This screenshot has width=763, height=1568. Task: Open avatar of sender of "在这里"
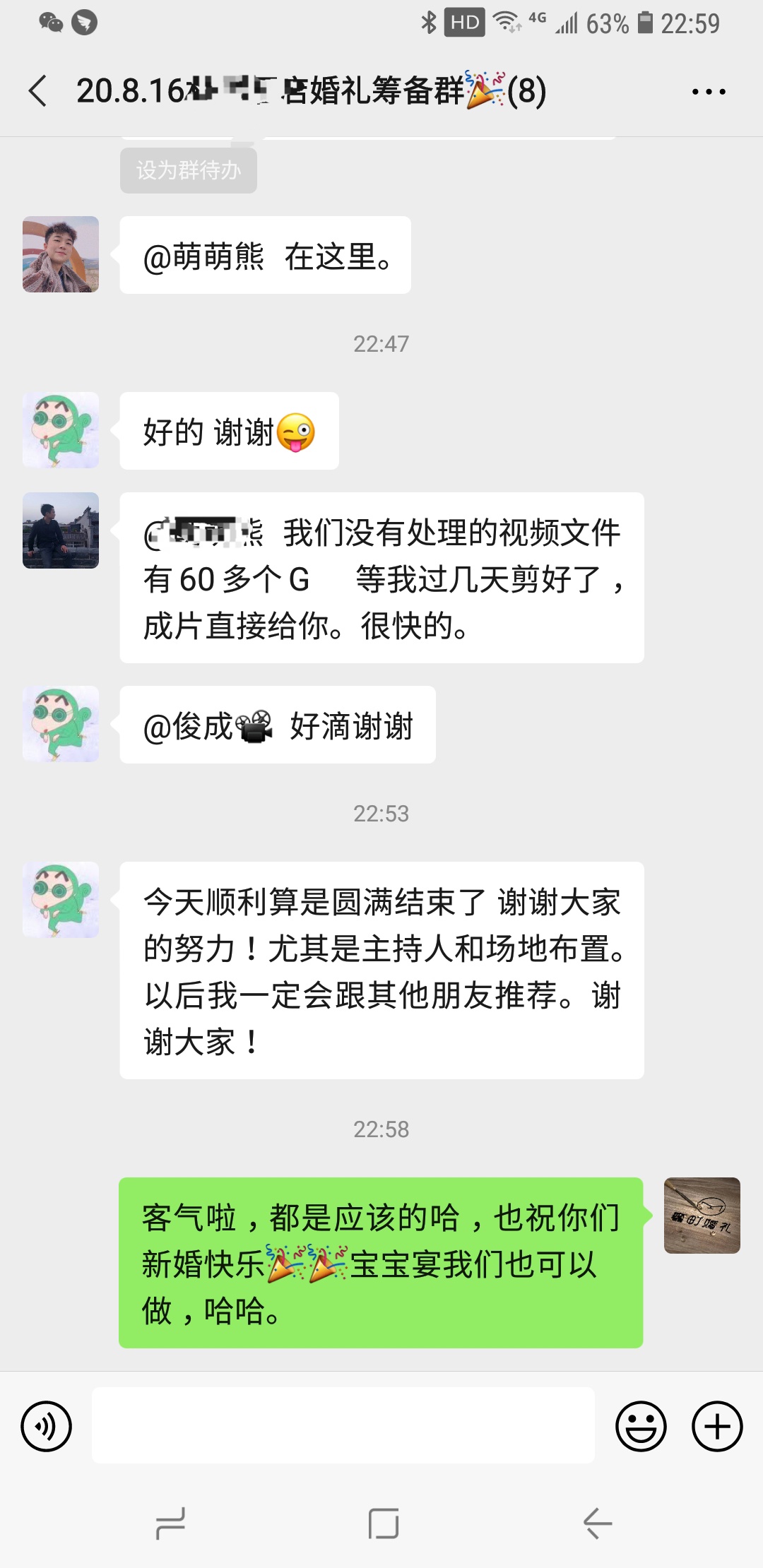pos(61,254)
